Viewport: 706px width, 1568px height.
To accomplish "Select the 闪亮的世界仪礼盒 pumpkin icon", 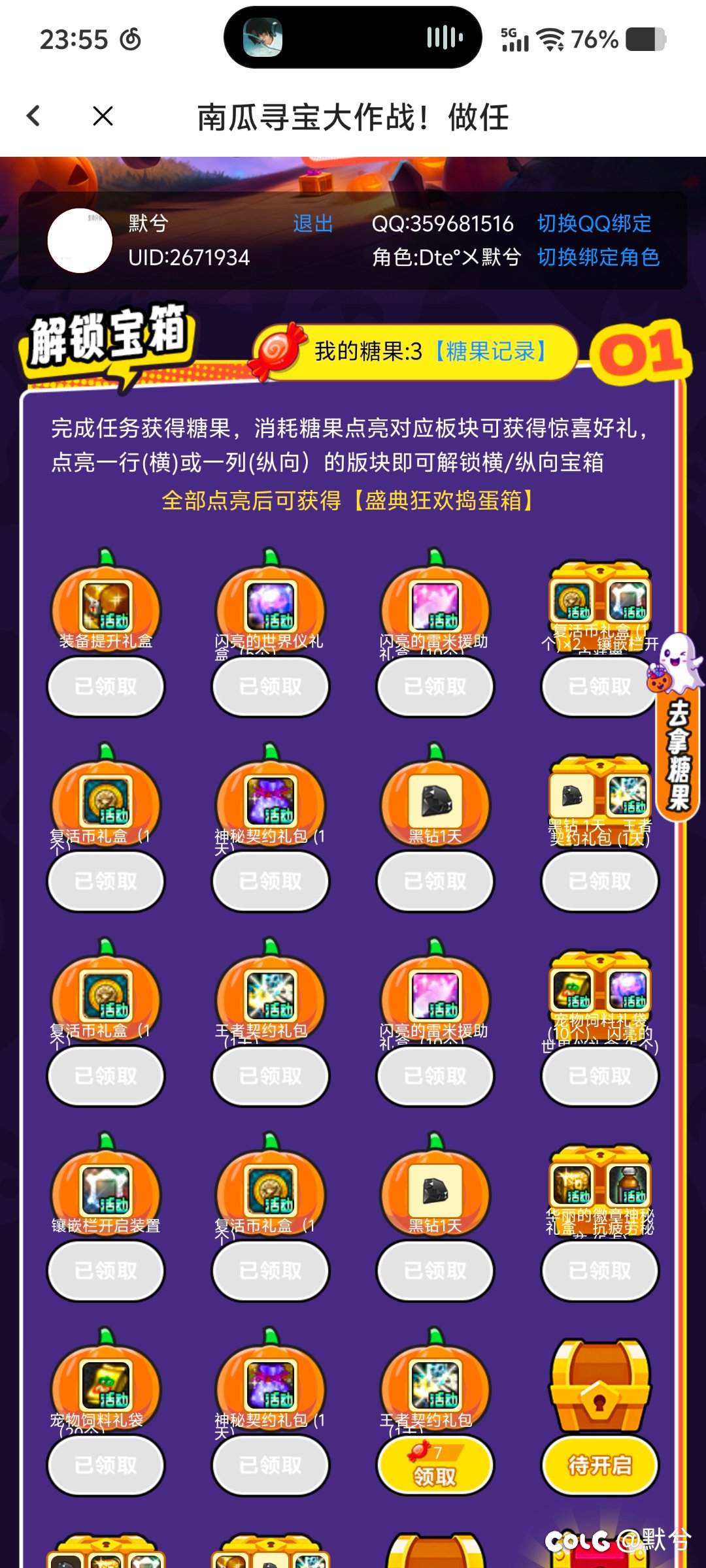I will [270, 608].
